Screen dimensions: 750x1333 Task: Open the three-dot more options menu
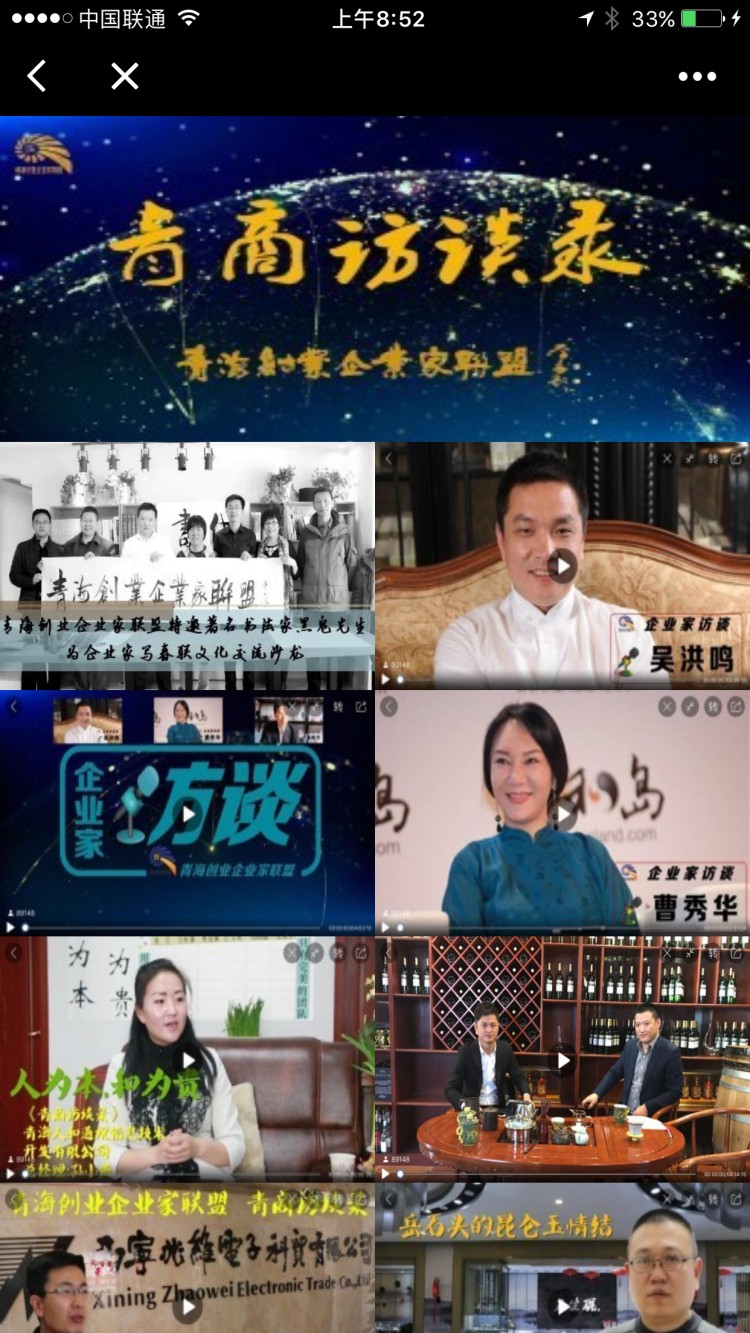click(x=697, y=76)
